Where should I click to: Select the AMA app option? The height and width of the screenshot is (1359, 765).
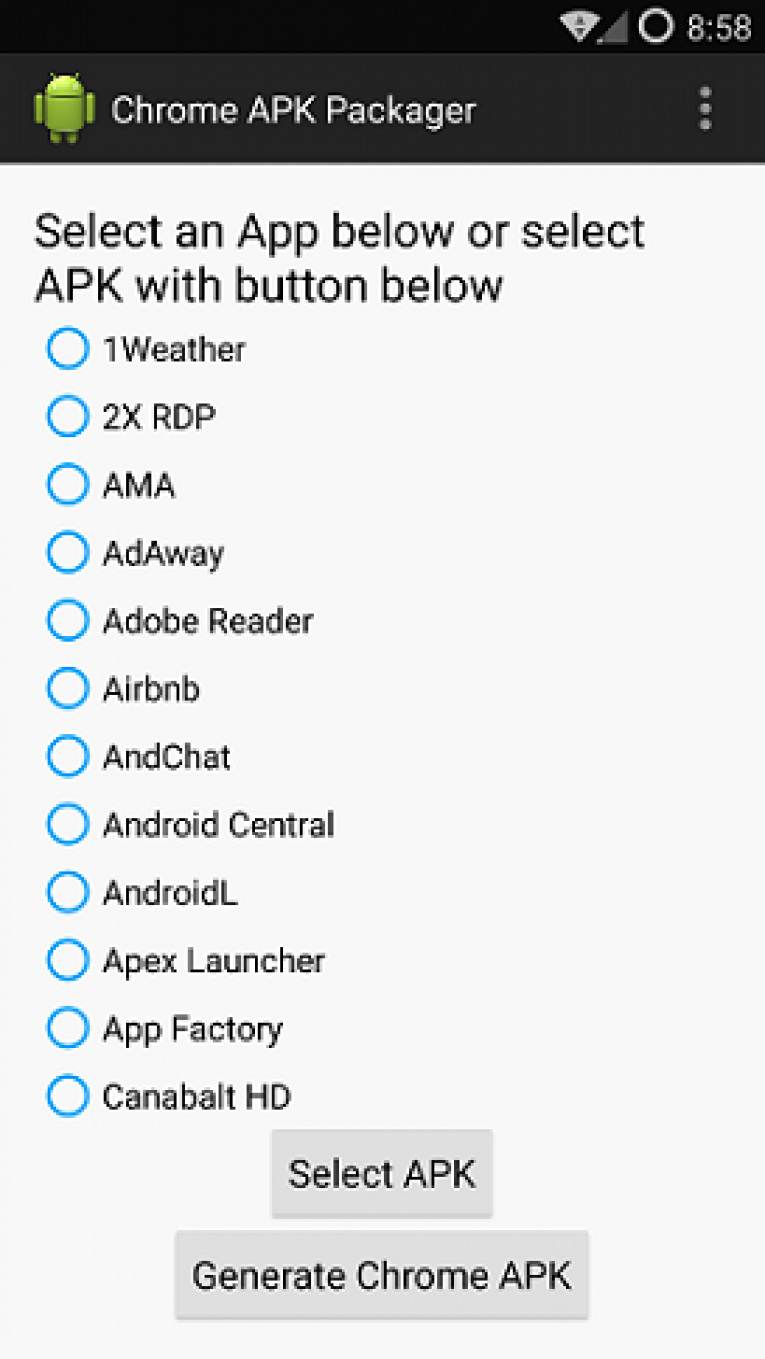tap(68, 485)
